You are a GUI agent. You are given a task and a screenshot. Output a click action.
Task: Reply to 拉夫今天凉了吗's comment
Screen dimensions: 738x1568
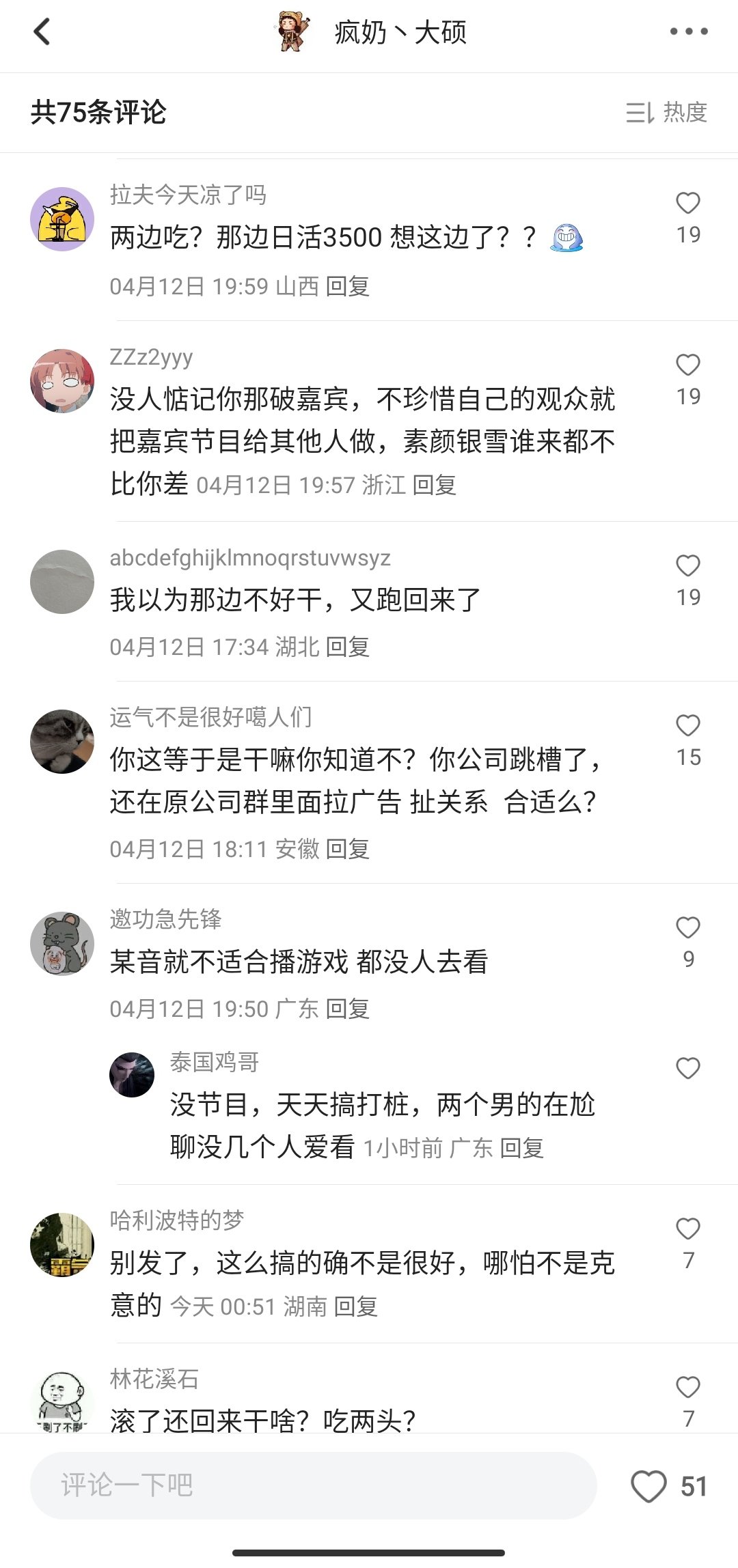point(347,286)
